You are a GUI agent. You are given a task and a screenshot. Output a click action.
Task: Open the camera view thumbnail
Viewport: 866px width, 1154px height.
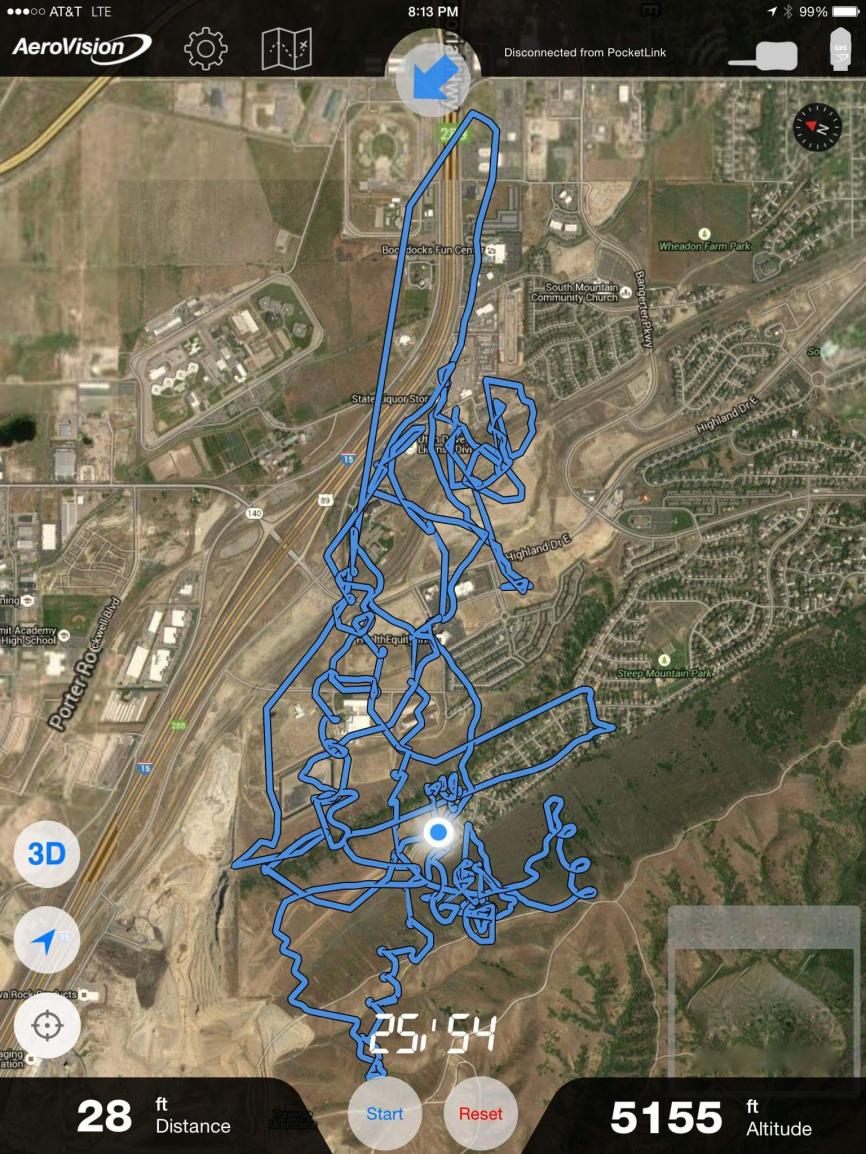pyautogui.click(x=763, y=988)
